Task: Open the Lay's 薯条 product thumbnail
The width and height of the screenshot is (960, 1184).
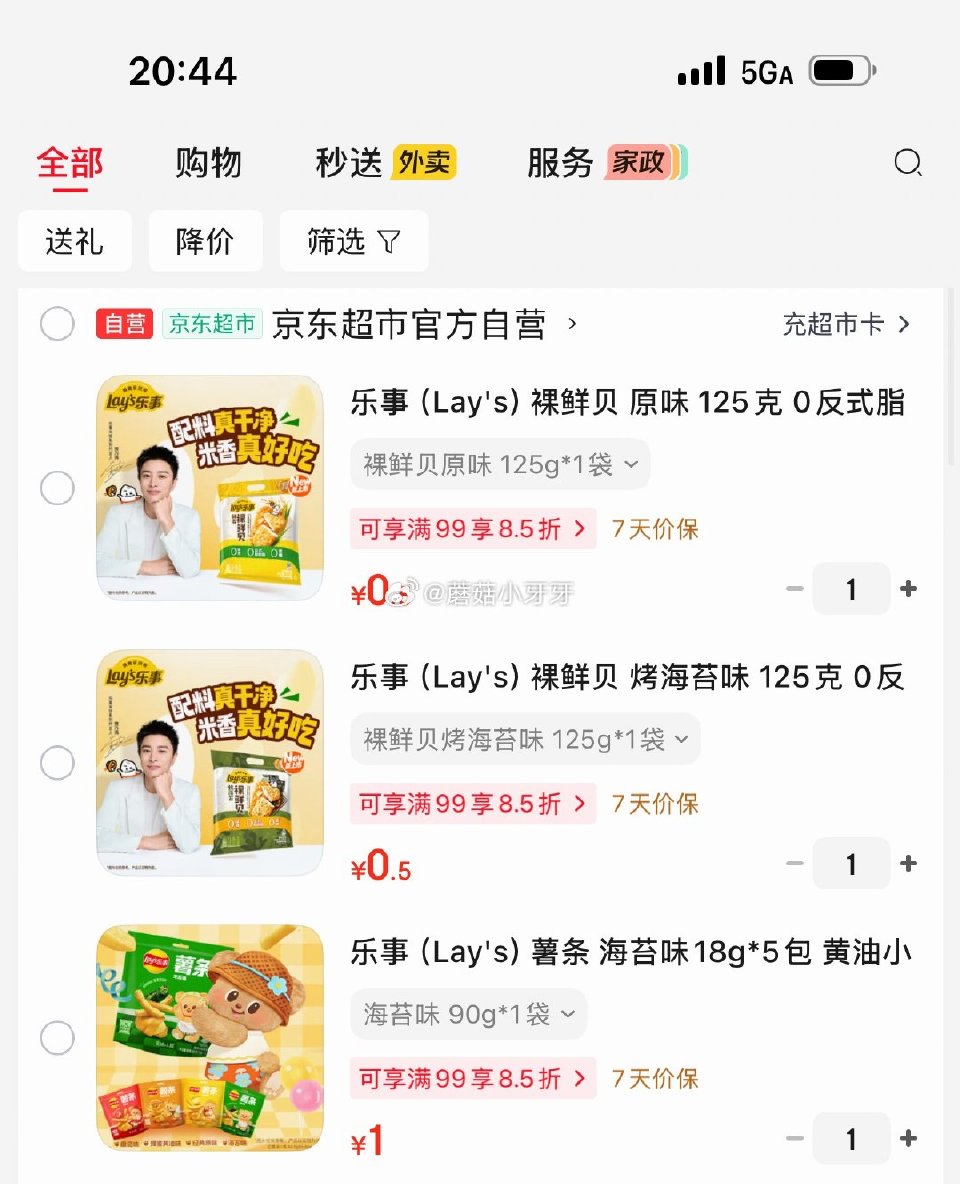Action: pyautogui.click(x=210, y=1038)
